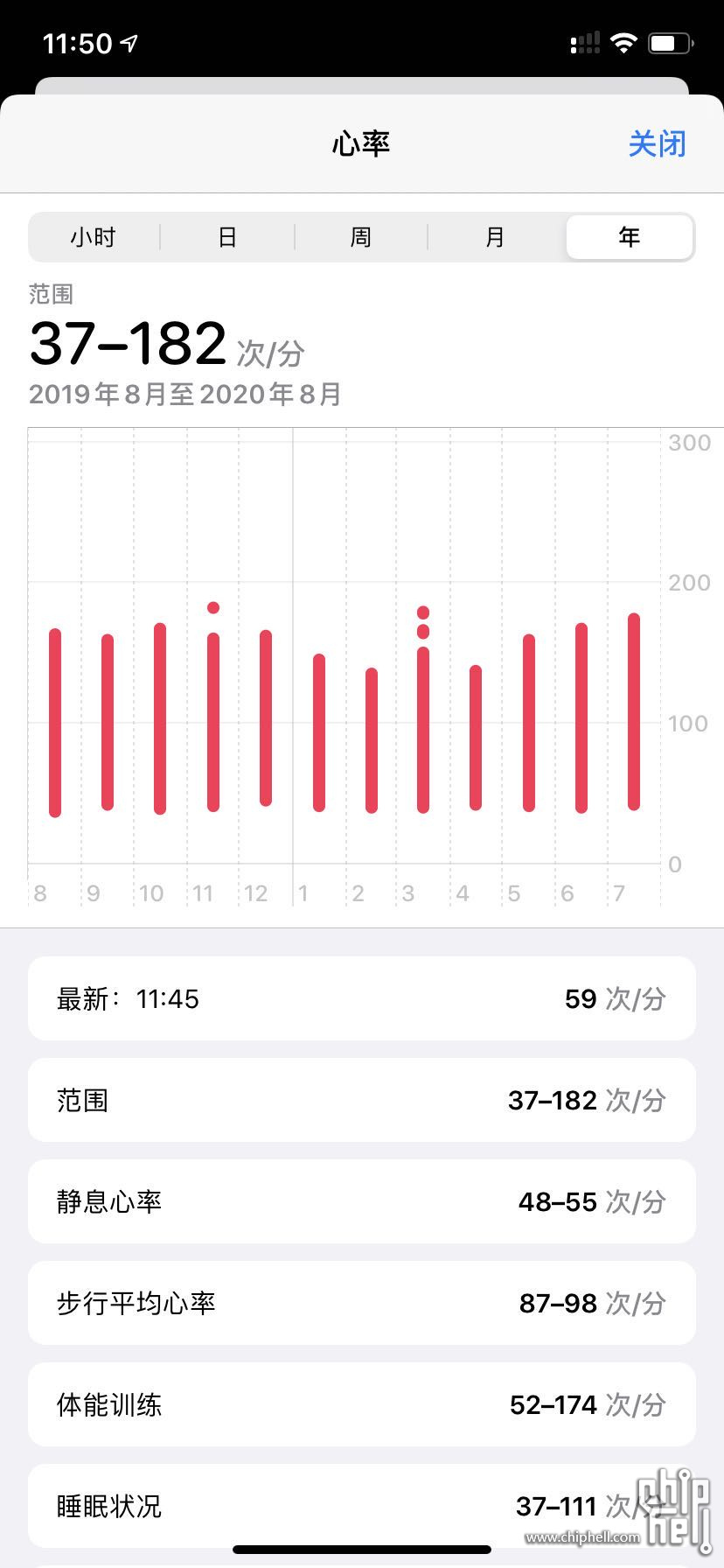This screenshot has width=724, height=1568.
Task: Open the 体能训练 workout heart rate row
Action: pyautogui.click(x=362, y=1404)
